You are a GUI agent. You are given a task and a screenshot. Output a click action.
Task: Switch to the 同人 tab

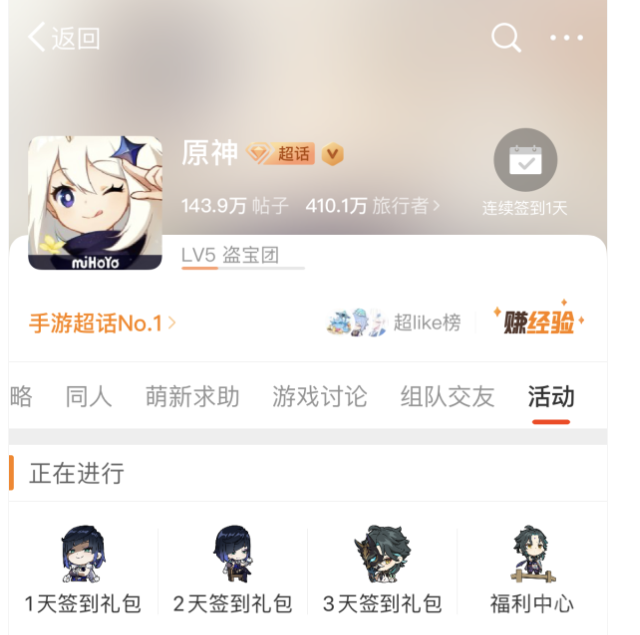coord(88,397)
